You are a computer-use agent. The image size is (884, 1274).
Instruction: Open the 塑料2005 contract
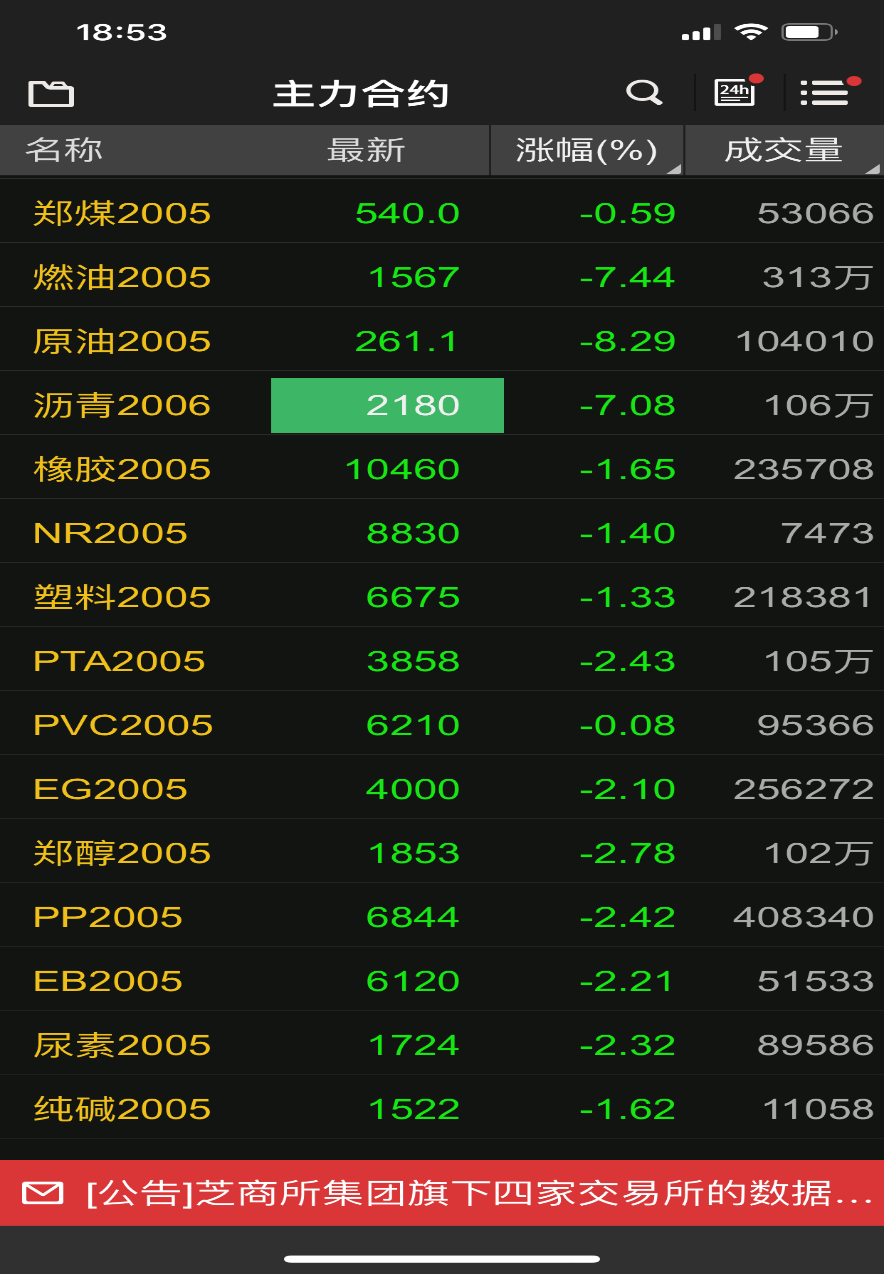[122, 597]
